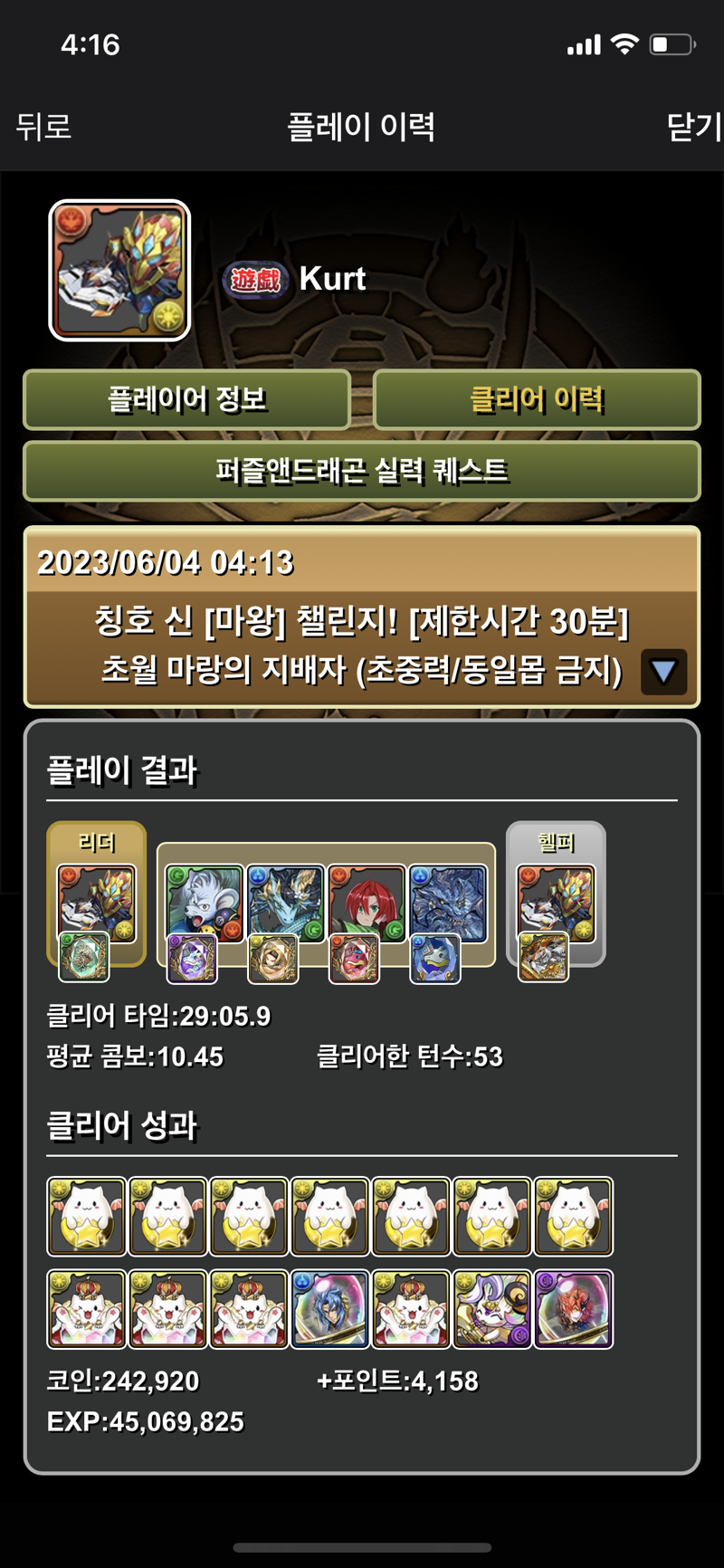The height and width of the screenshot is (1568, 724).
Task: Close the play history with 닫기
Action: [694, 127]
